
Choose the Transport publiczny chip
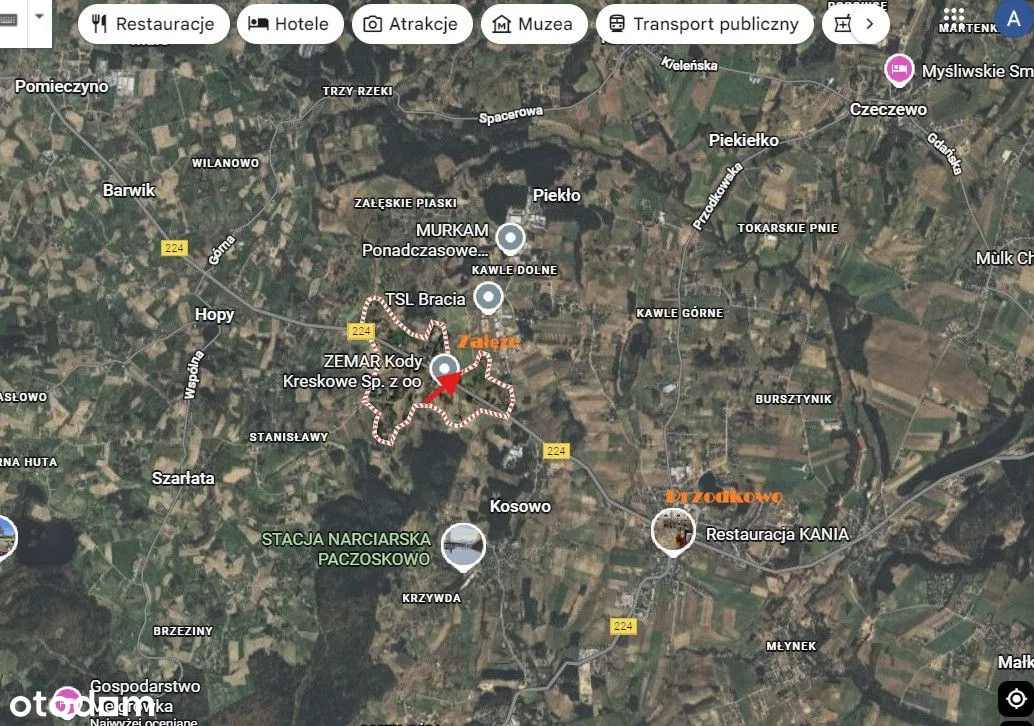point(704,24)
